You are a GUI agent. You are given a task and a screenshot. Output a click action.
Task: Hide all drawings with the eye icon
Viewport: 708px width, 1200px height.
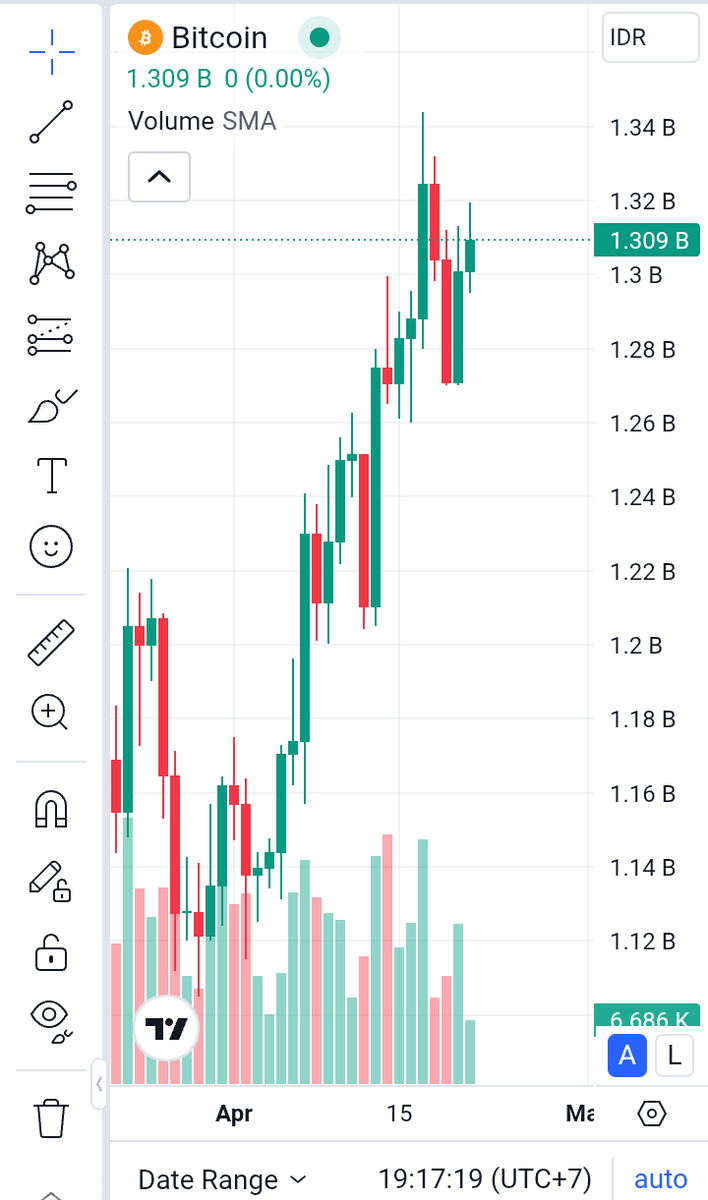[x=51, y=1021]
